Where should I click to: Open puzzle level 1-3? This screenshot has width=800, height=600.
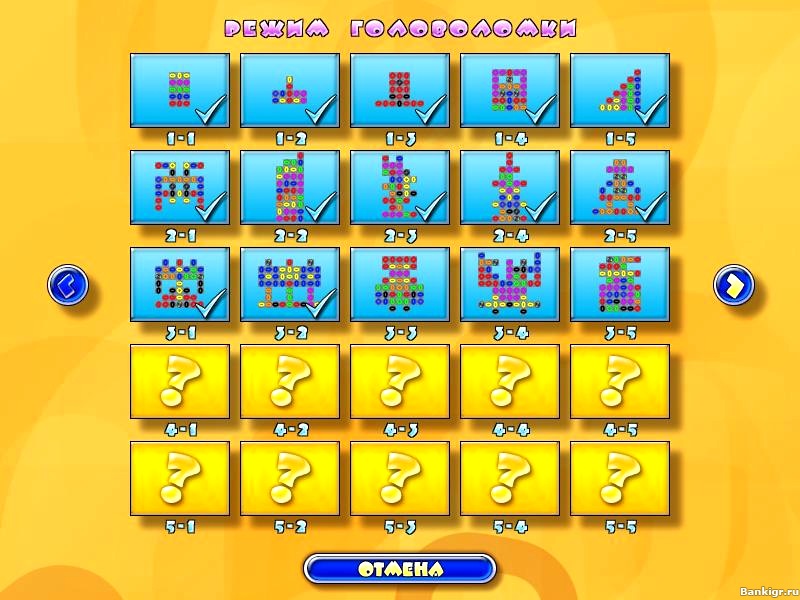399,90
